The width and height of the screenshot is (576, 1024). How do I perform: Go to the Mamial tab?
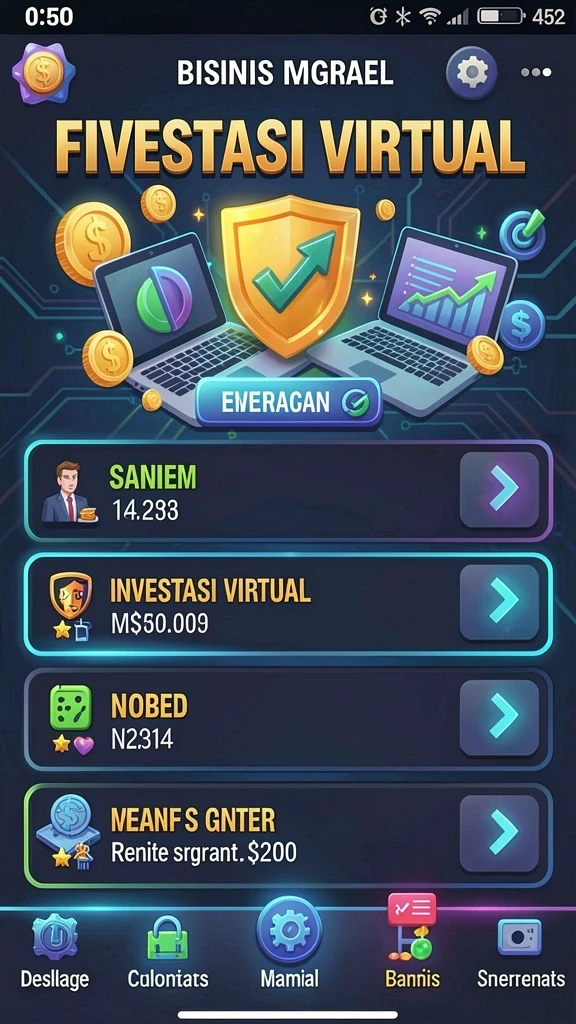point(289,946)
